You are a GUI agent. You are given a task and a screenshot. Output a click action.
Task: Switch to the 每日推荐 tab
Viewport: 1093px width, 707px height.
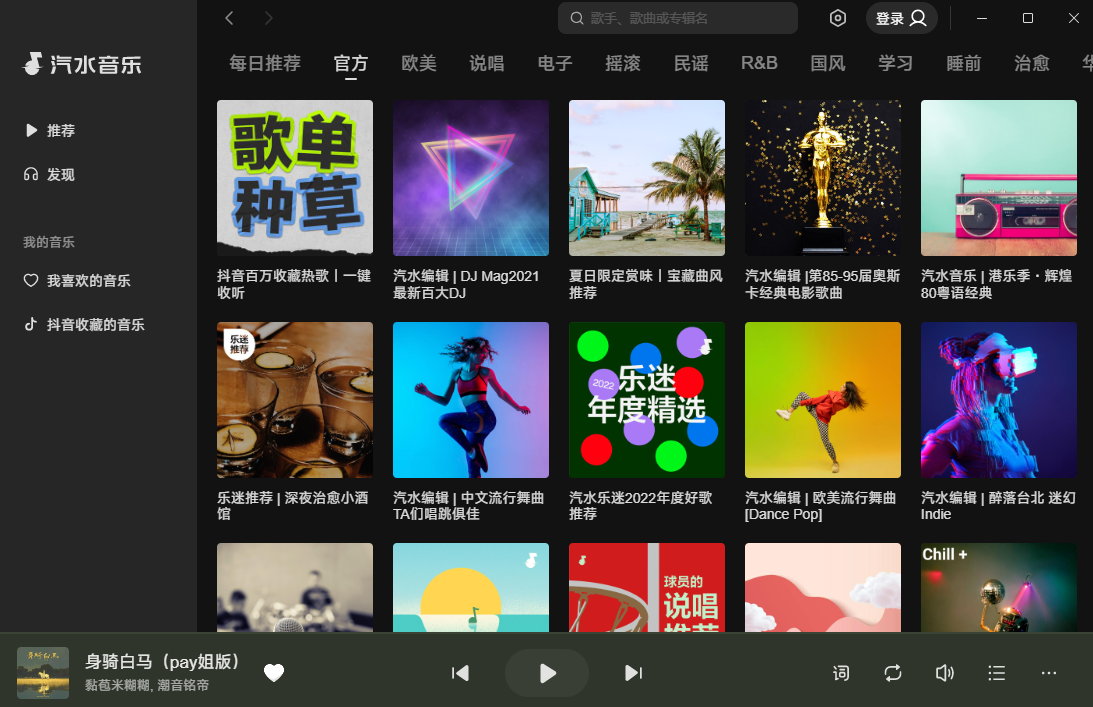[265, 64]
